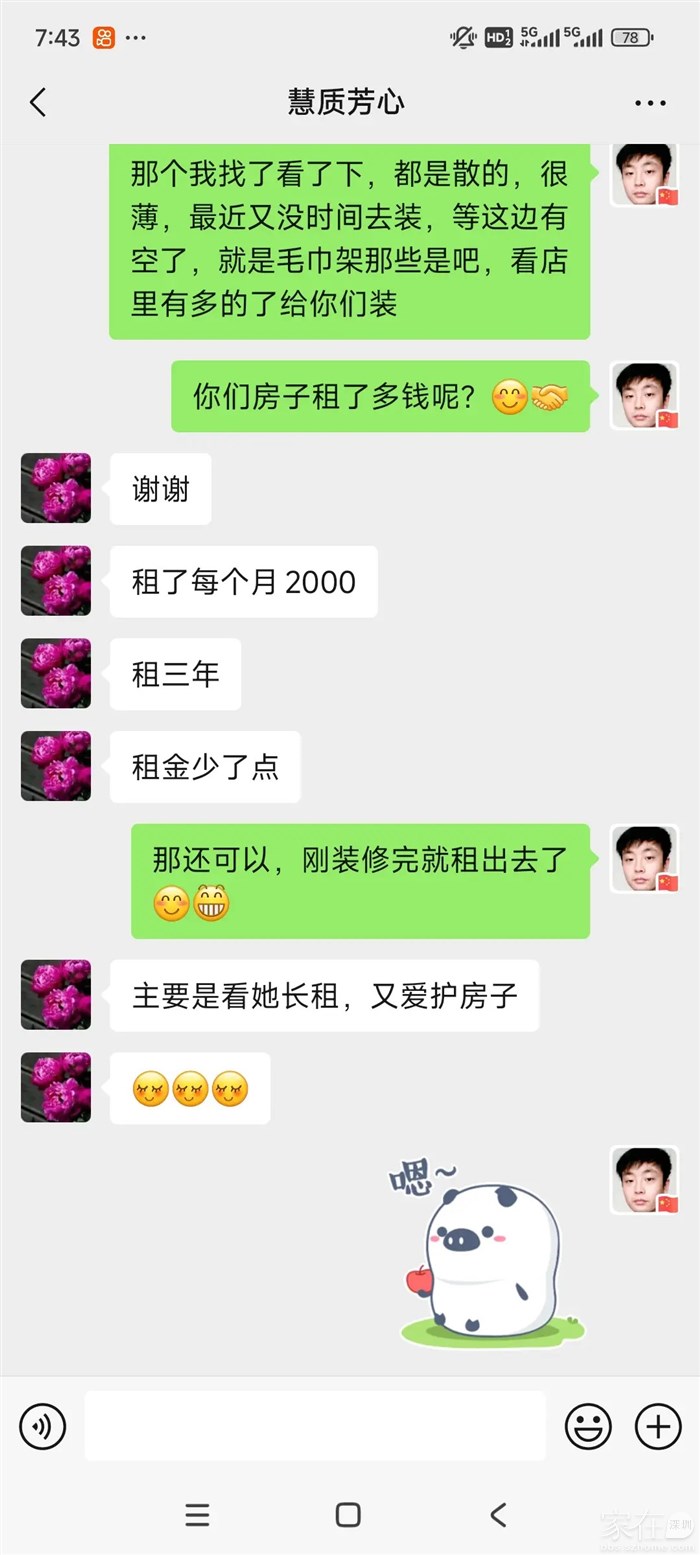The image size is (700, 1555).
Task: Go back from the 慧质芳心 chat
Action: (38, 102)
